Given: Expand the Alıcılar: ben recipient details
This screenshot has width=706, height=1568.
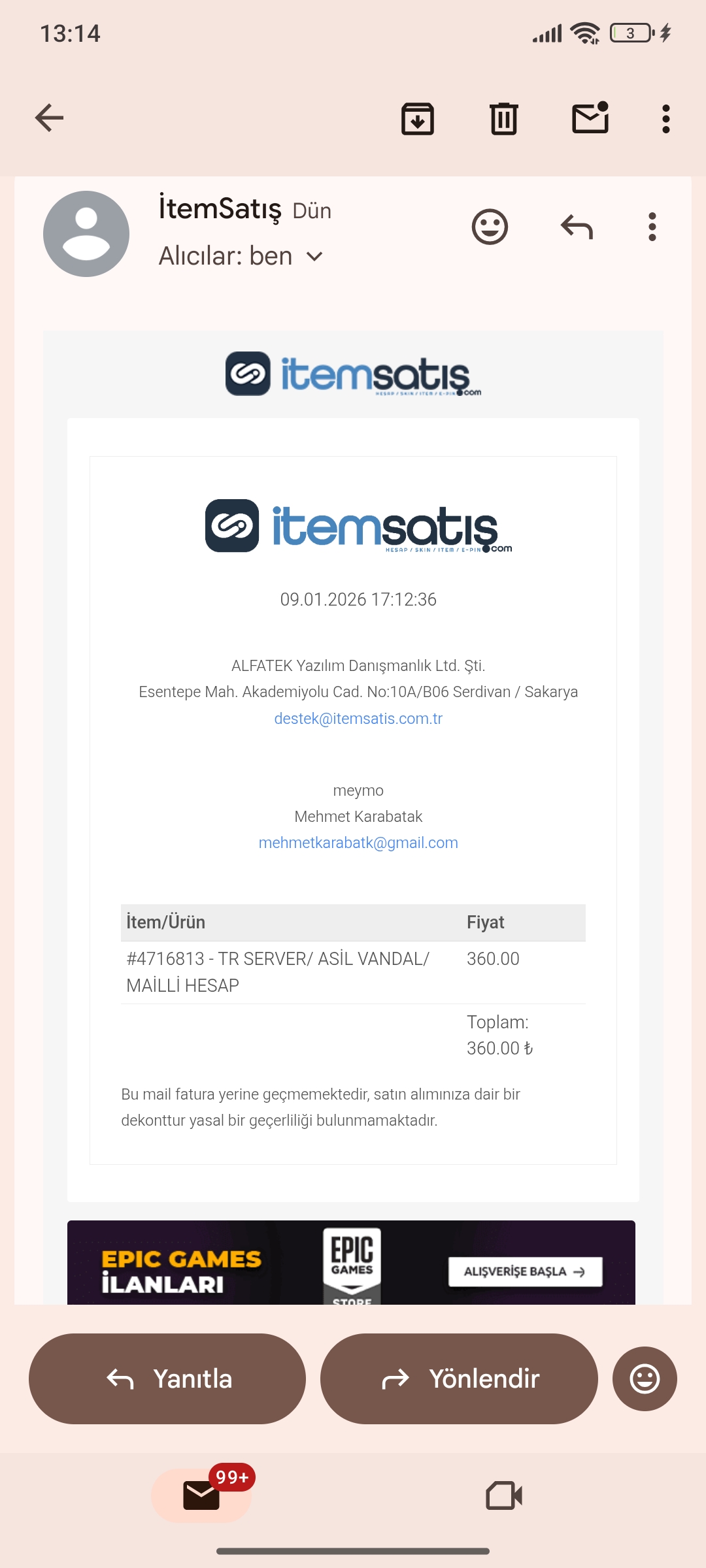Looking at the screenshot, I should tap(241, 256).
